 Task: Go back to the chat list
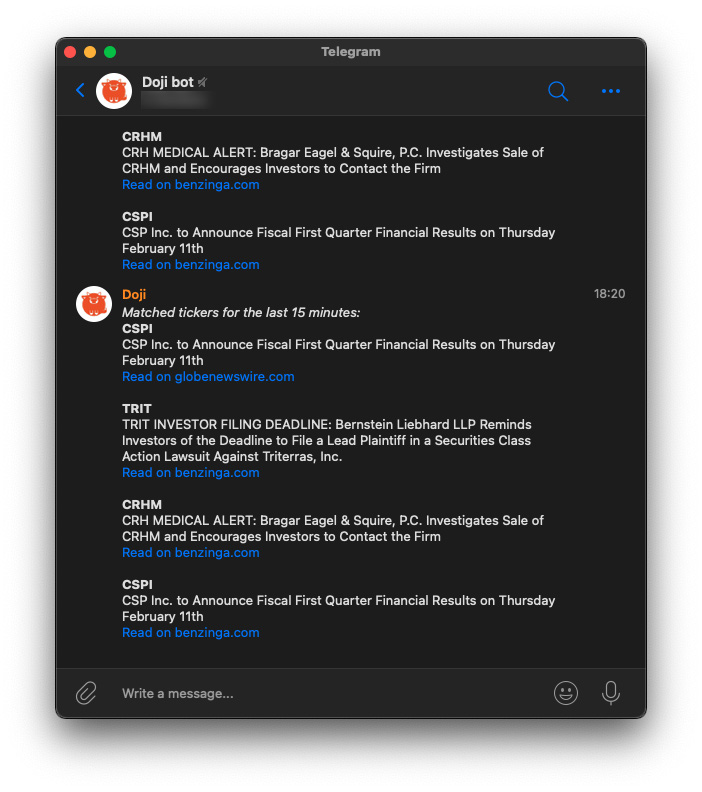pyautogui.click(x=81, y=91)
